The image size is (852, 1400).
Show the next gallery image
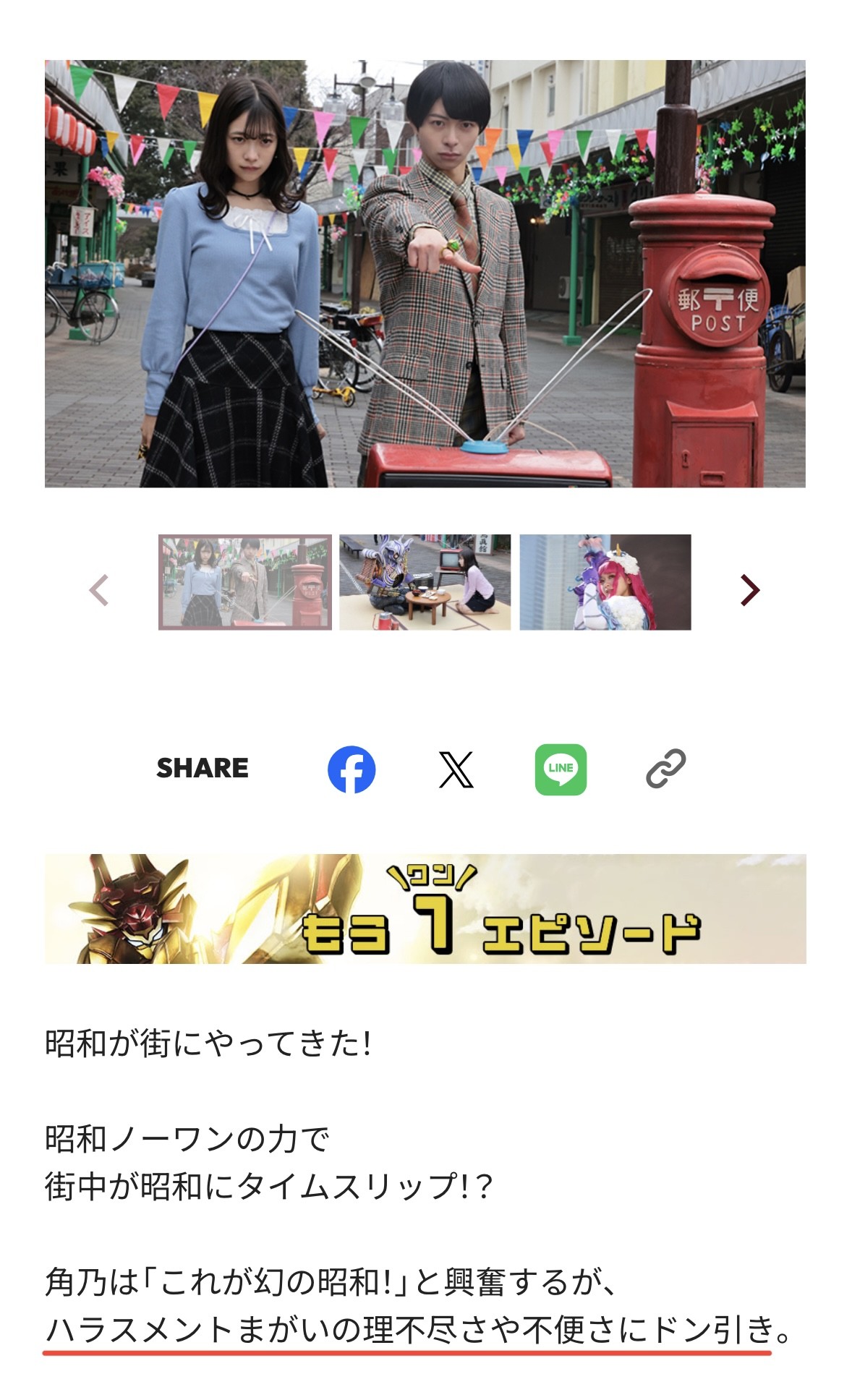coord(750,589)
